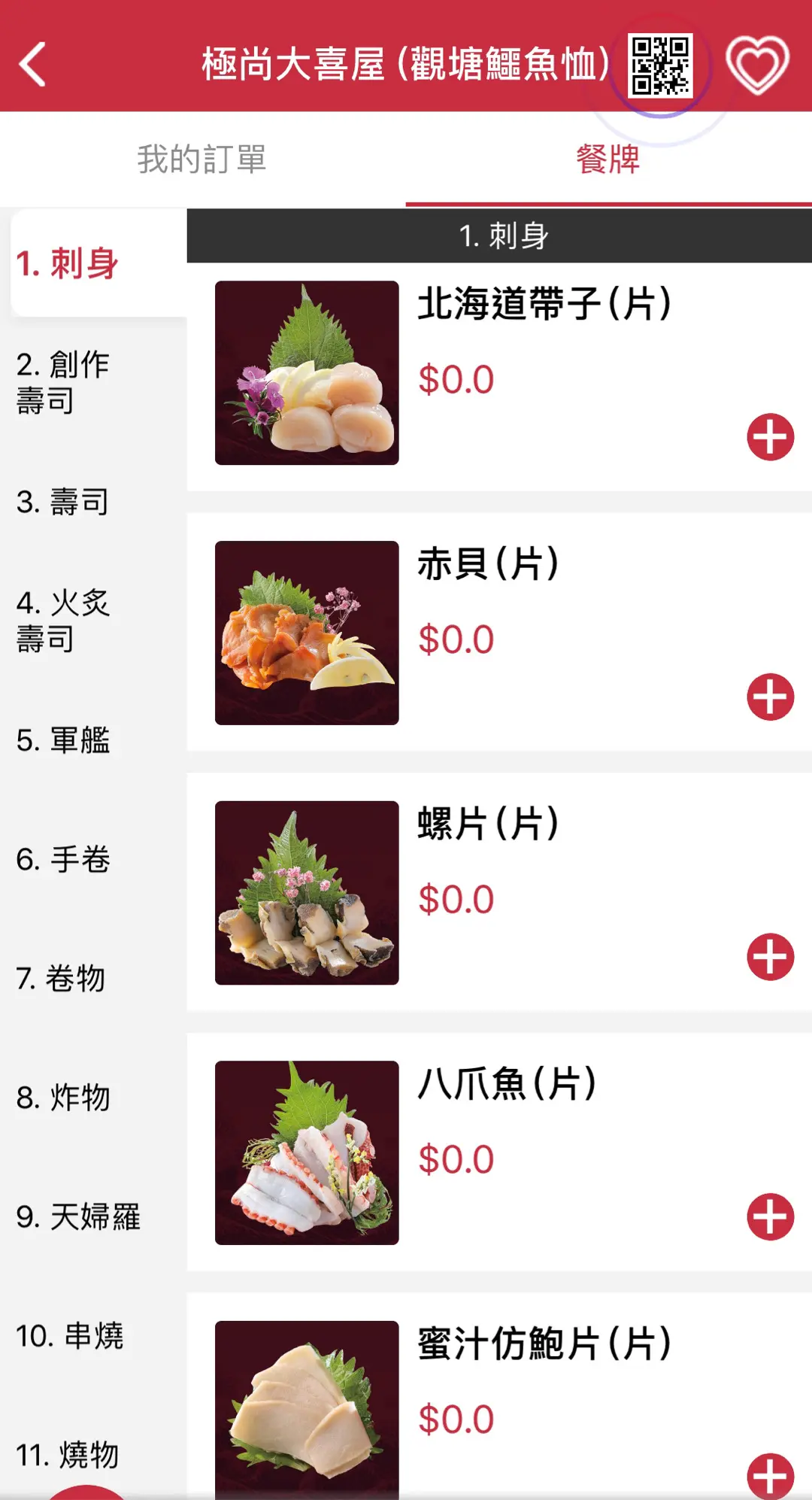Add restaurant to favorites with heart icon

point(757,65)
